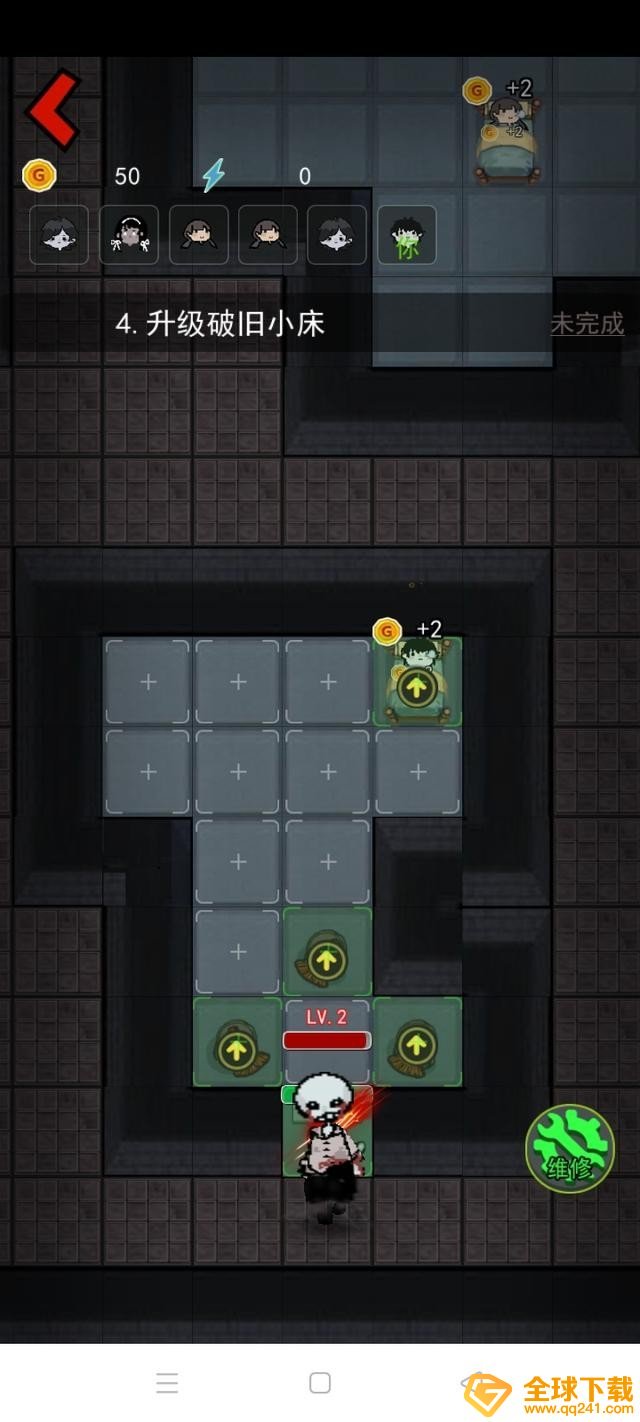Open the system recent apps button

point(167,1383)
